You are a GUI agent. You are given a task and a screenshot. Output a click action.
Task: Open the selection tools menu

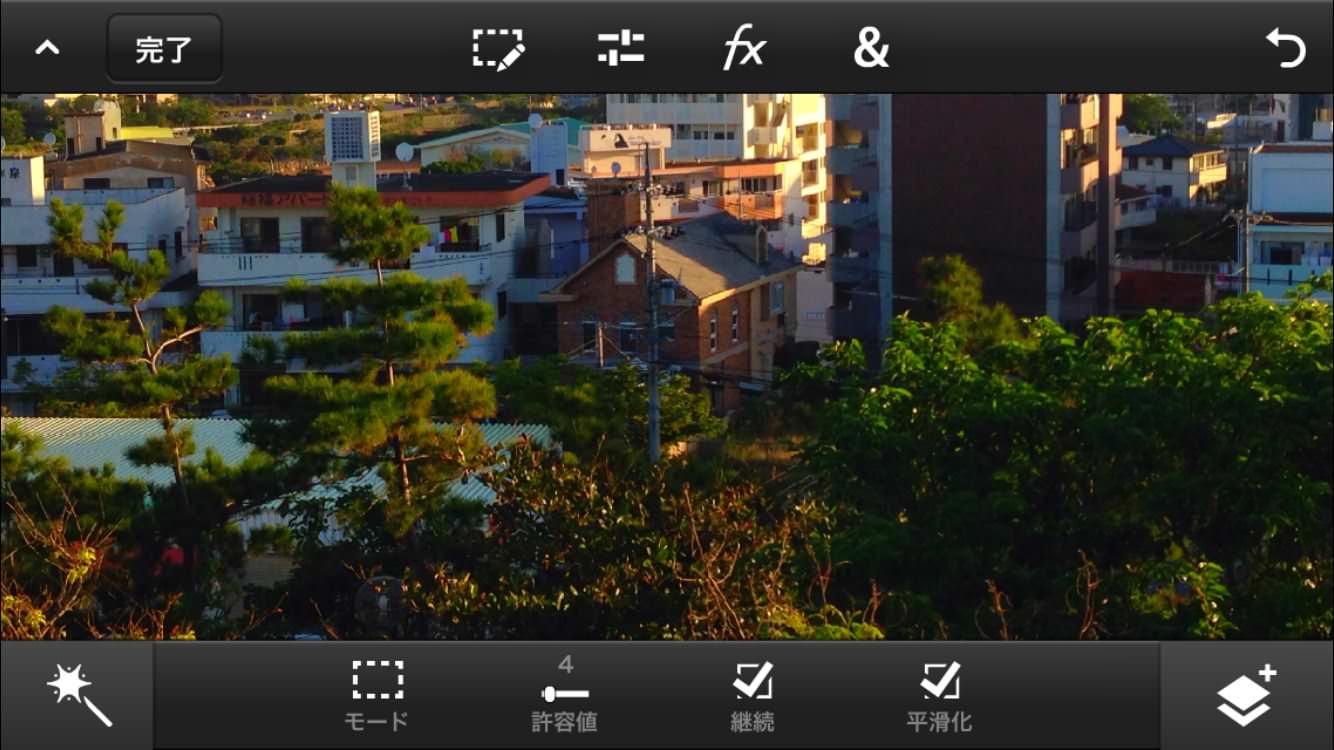coord(498,48)
